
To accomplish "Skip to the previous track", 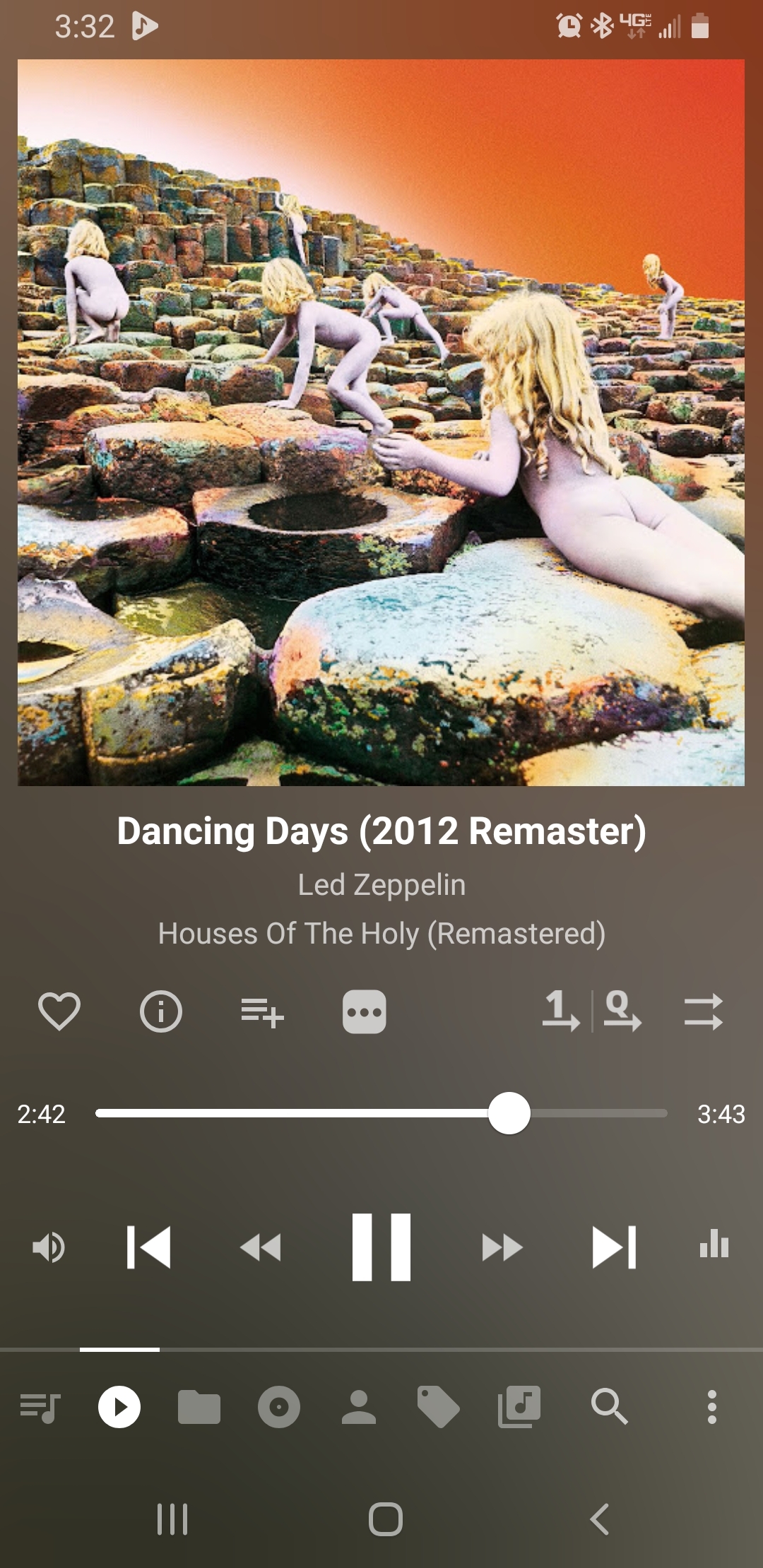I will (149, 1247).
